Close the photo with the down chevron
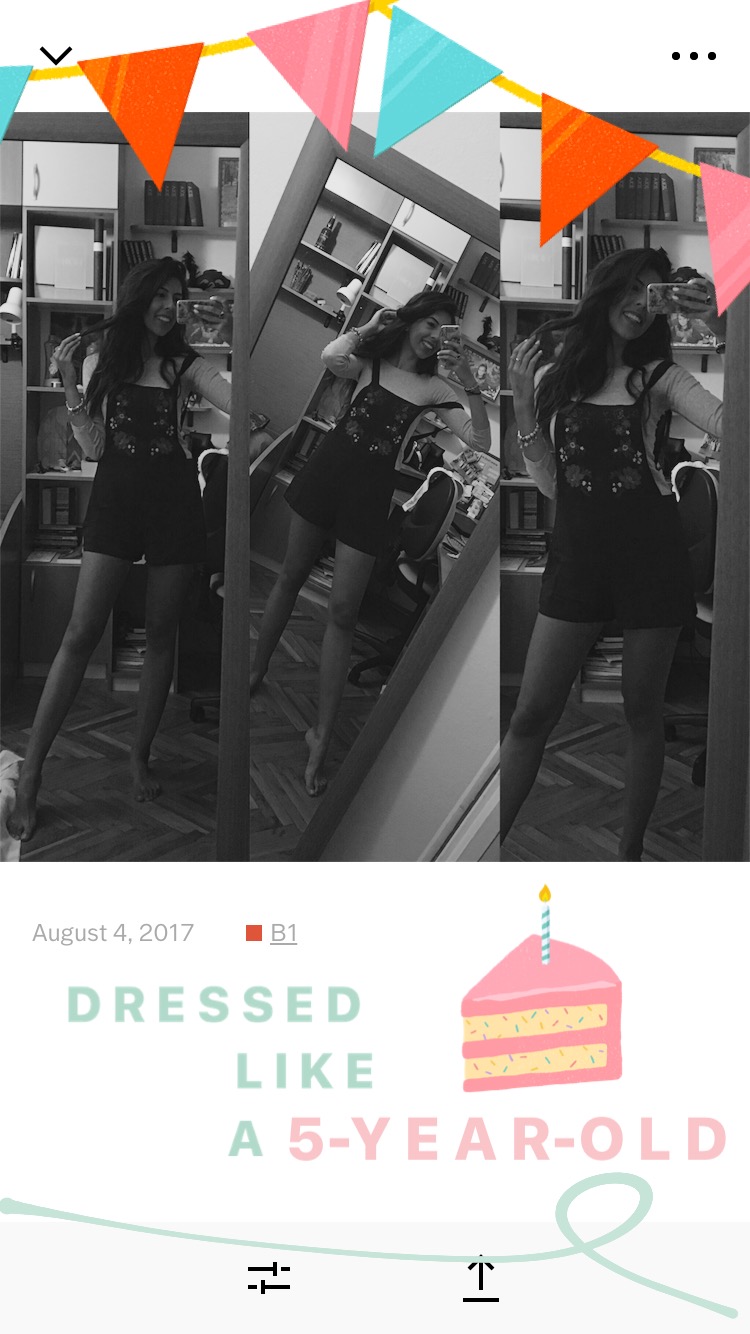Screen dimensions: 750x1334 coord(56,55)
